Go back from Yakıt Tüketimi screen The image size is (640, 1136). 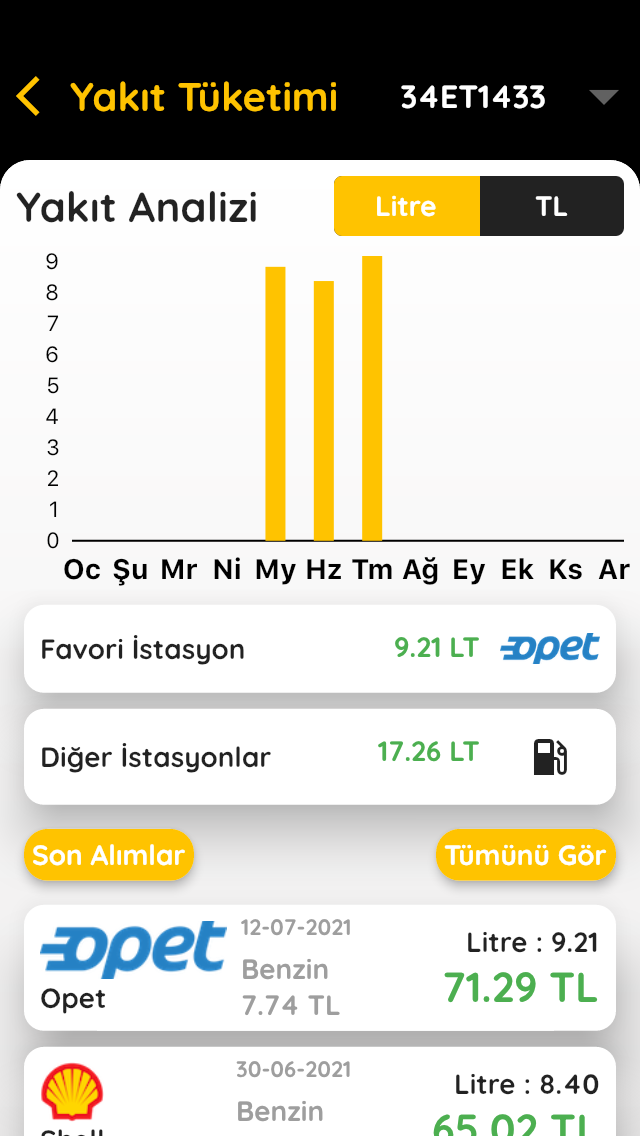29,97
